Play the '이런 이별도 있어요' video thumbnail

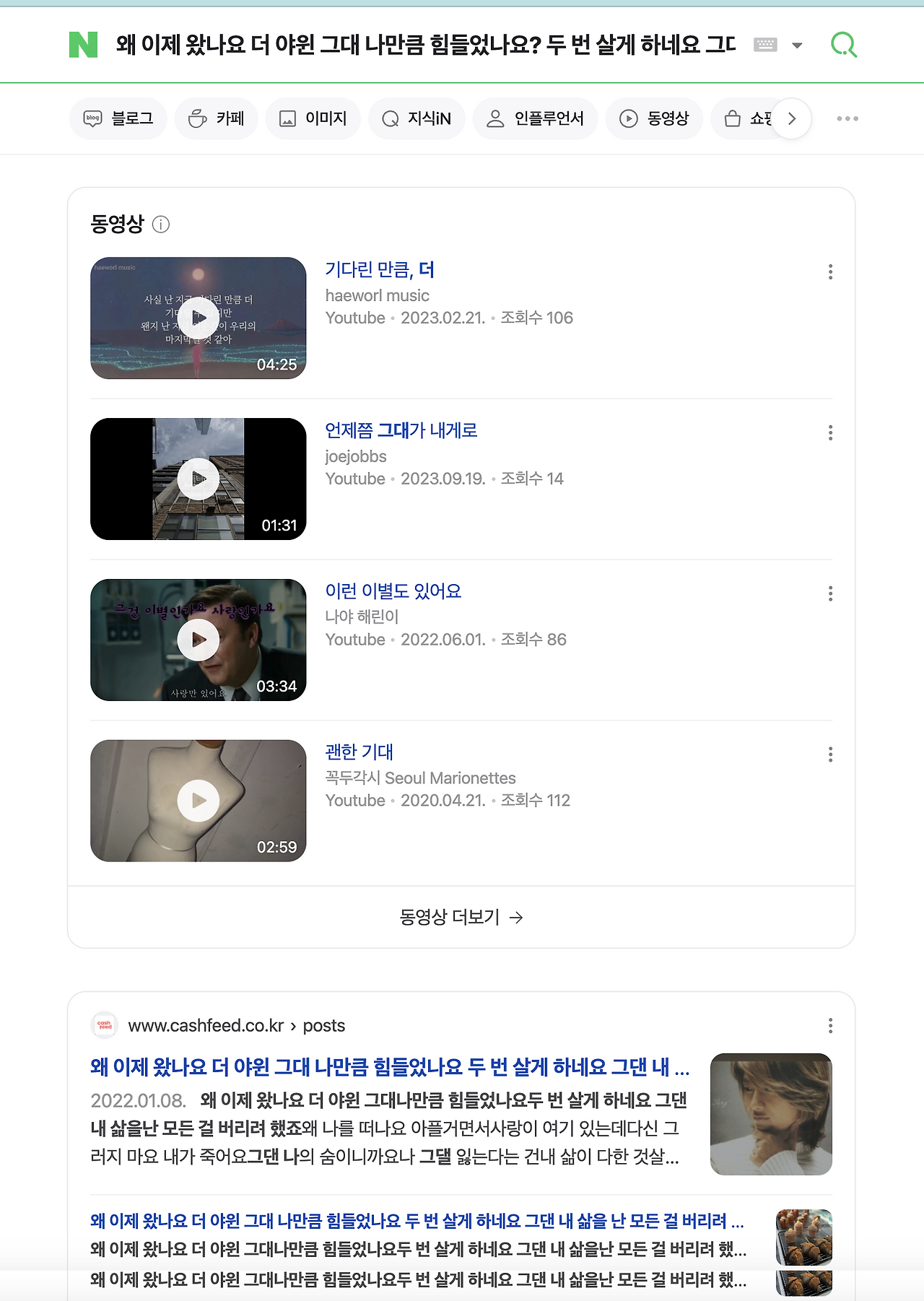tap(197, 639)
